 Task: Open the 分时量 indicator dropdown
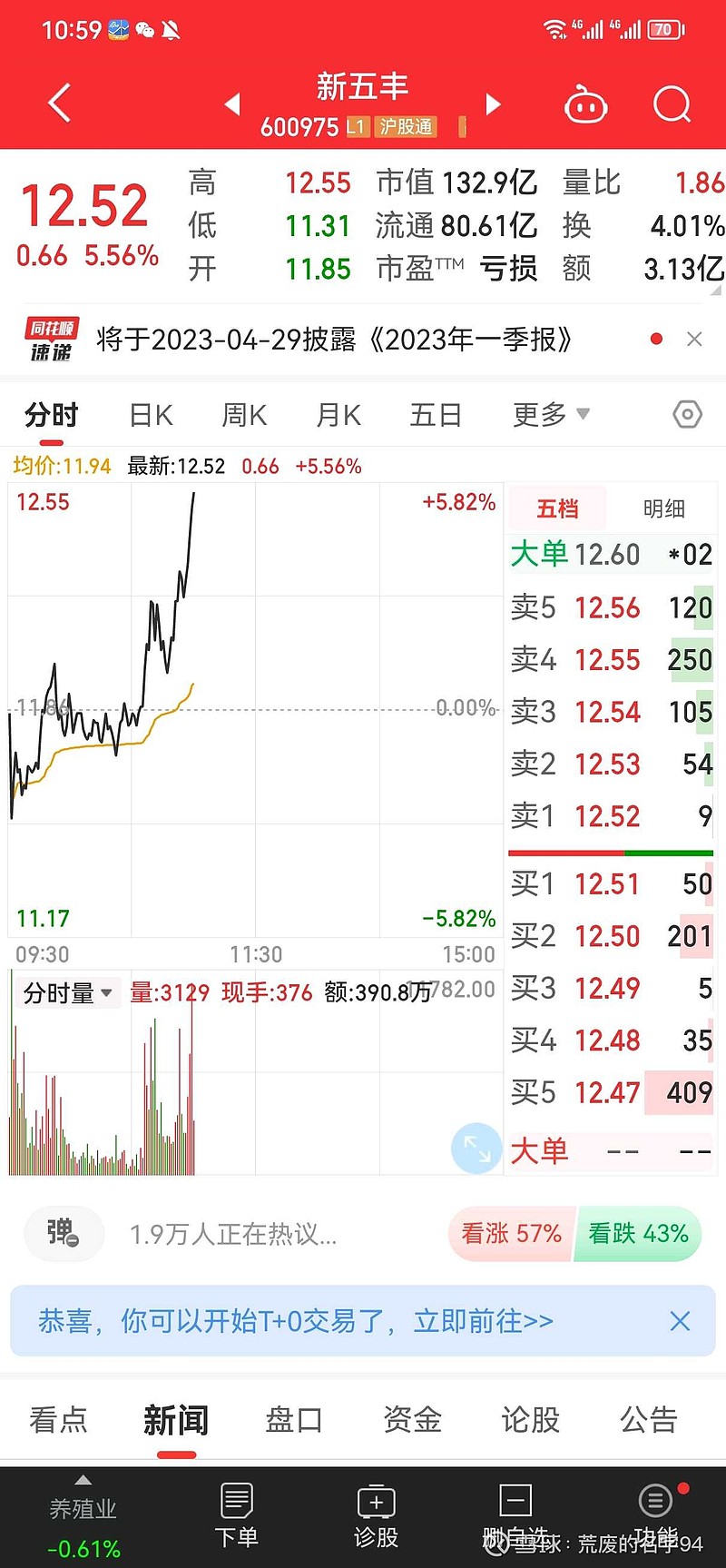click(68, 993)
